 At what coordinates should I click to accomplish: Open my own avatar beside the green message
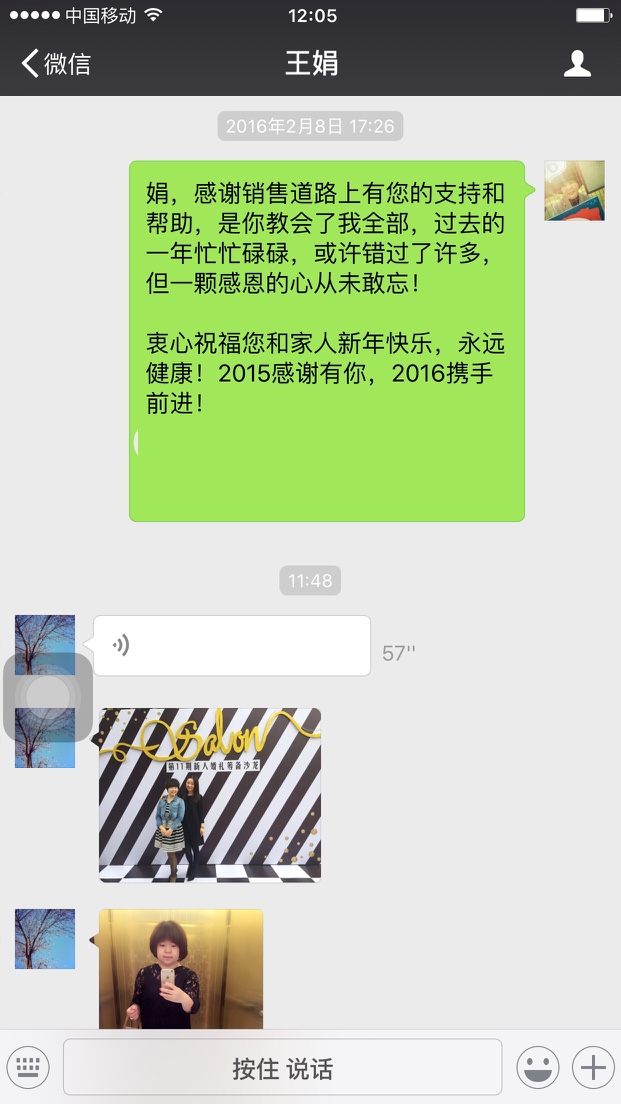pyautogui.click(x=574, y=191)
